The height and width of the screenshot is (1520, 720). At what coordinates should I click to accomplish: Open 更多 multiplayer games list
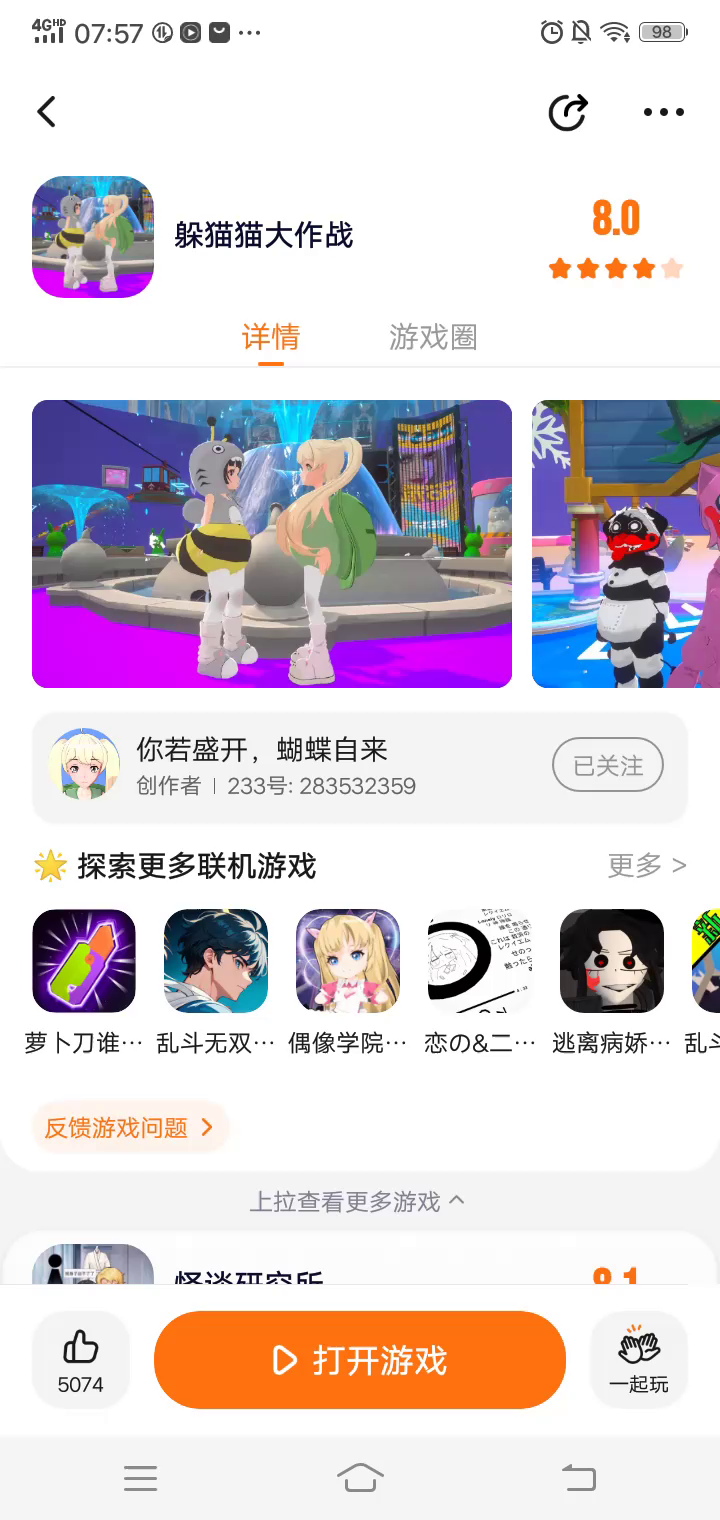(x=647, y=865)
